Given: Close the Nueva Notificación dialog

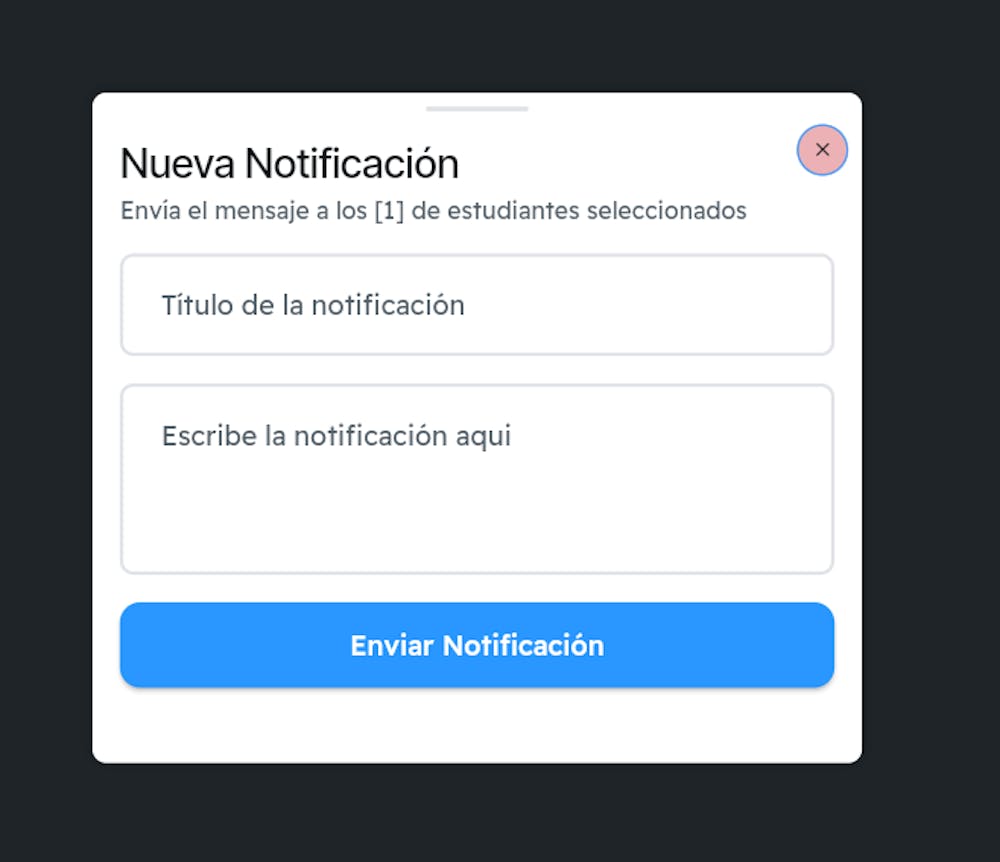Looking at the screenshot, I should (x=822, y=150).
